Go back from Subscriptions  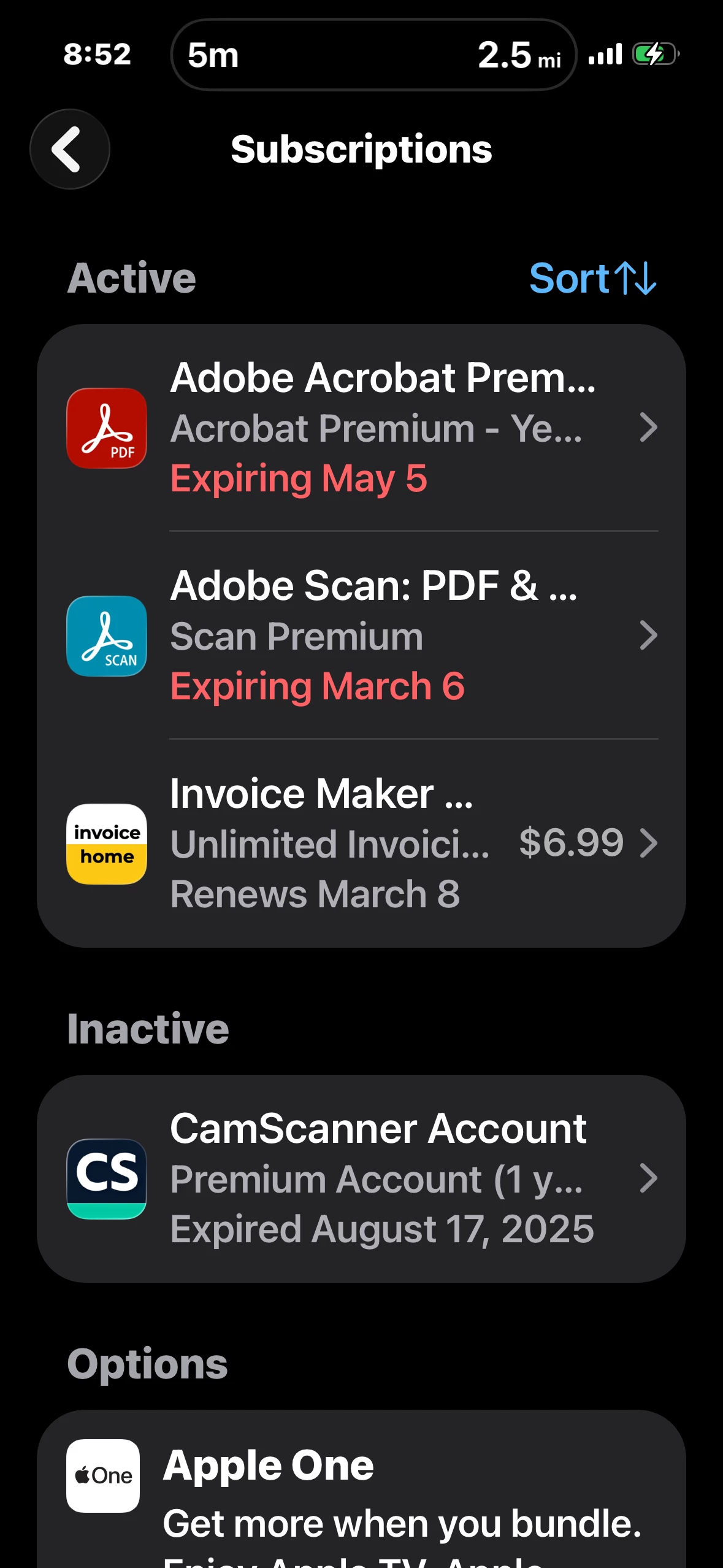[69, 149]
